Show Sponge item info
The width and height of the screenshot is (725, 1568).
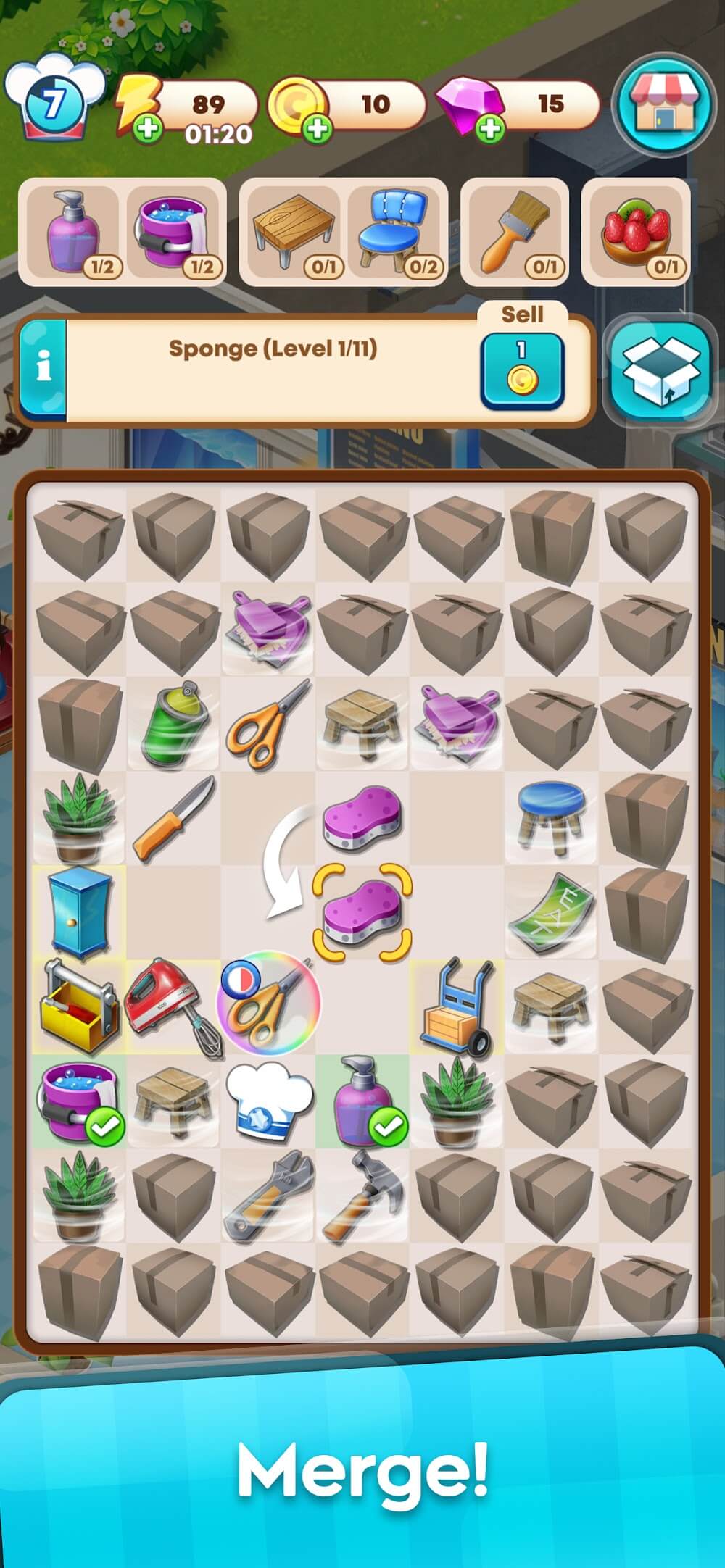tap(43, 368)
